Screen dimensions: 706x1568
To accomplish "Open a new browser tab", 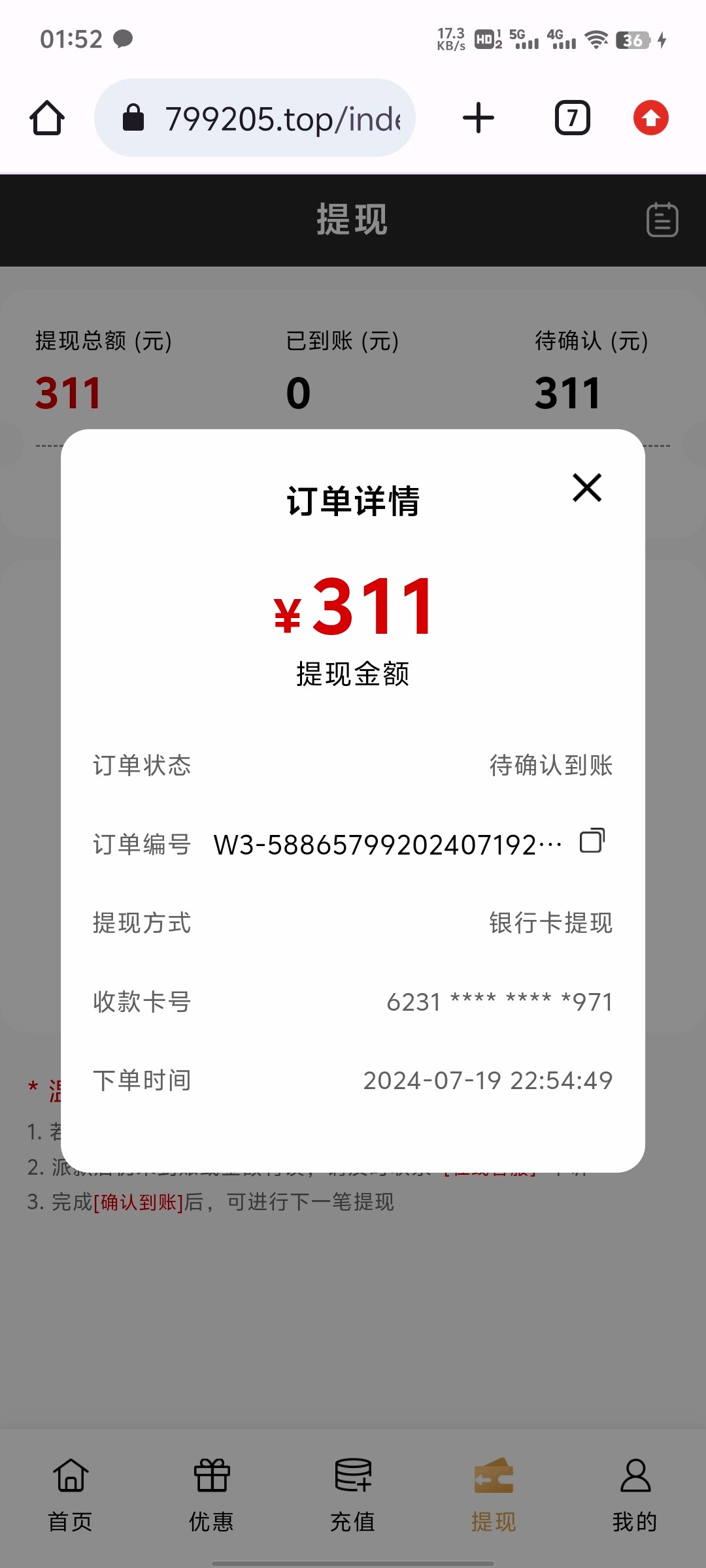I will (479, 118).
